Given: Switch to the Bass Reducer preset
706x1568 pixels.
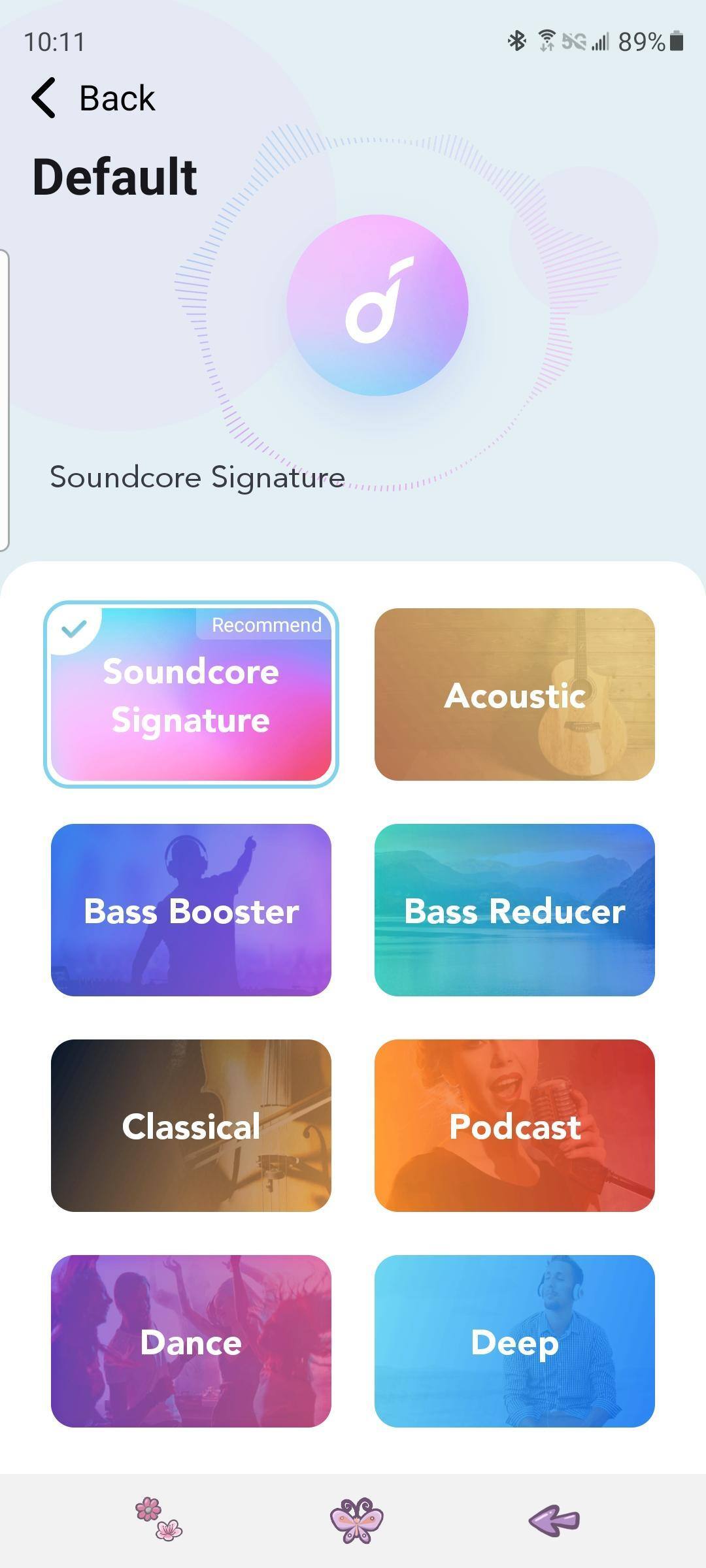Looking at the screenshot, I should pyautogui.click(x=514, y=910).
